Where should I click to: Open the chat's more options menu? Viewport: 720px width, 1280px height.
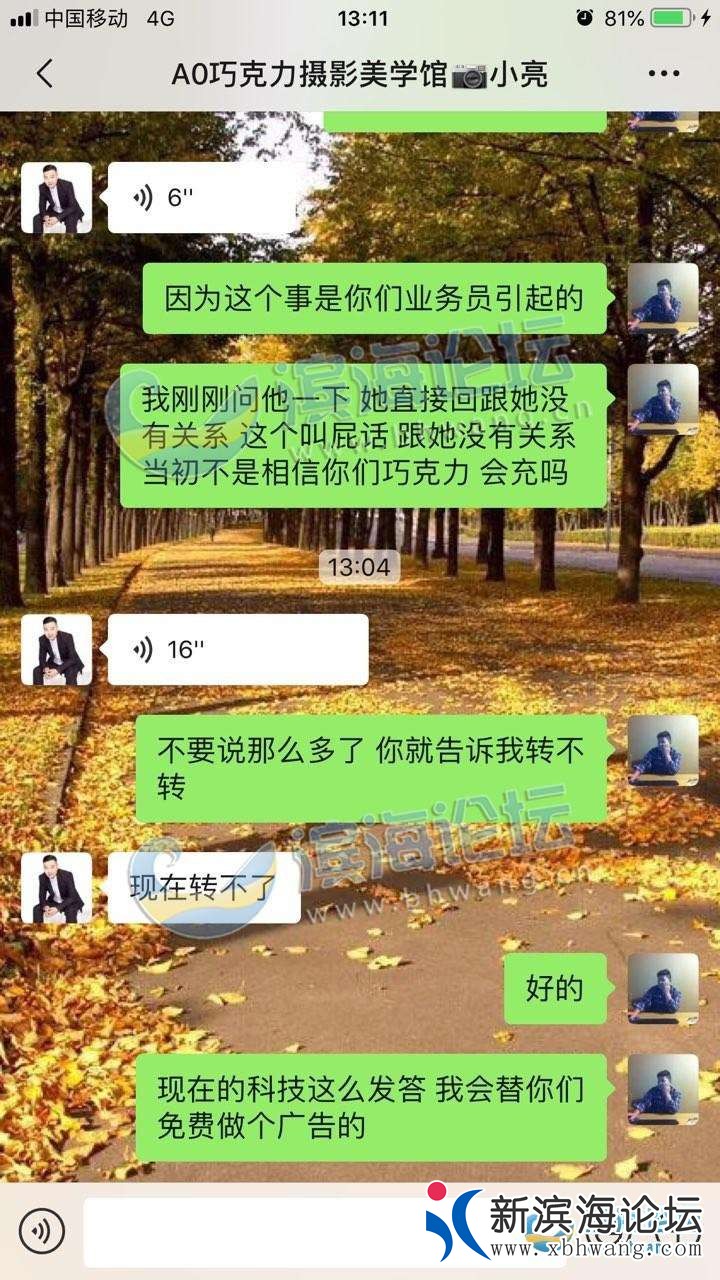point(664,74)
